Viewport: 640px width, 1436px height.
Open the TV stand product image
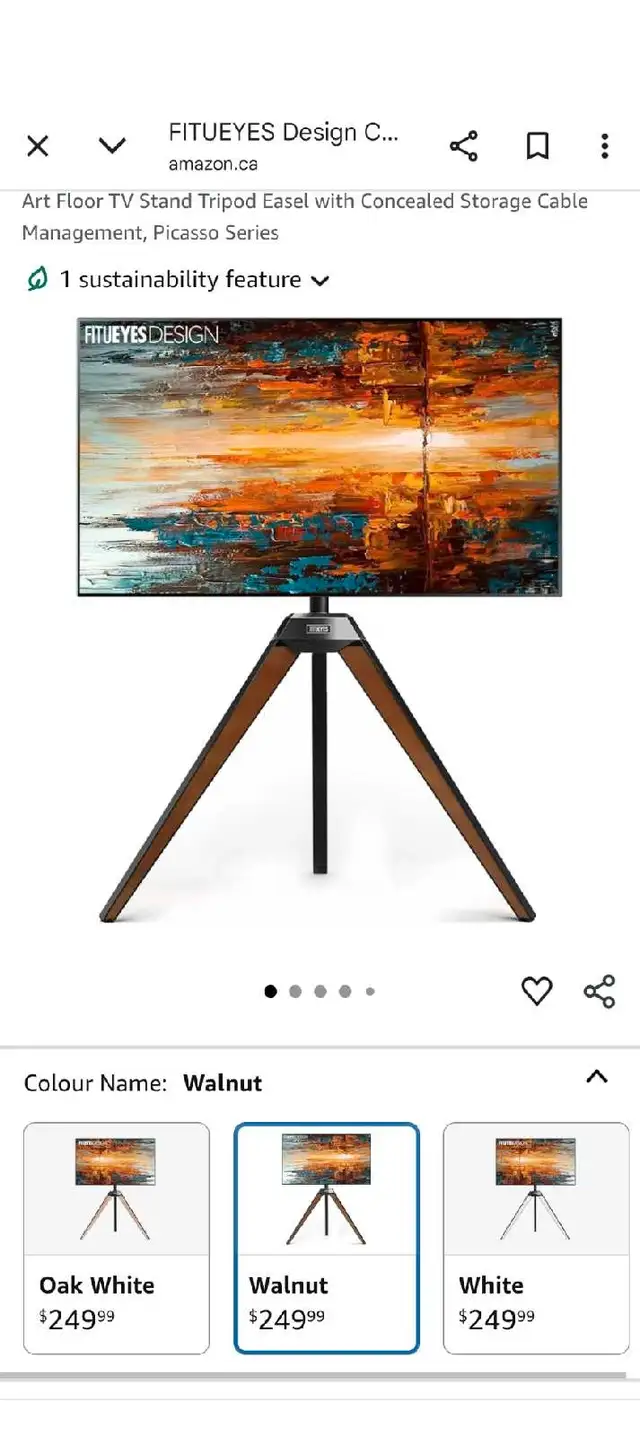[319, 620]
